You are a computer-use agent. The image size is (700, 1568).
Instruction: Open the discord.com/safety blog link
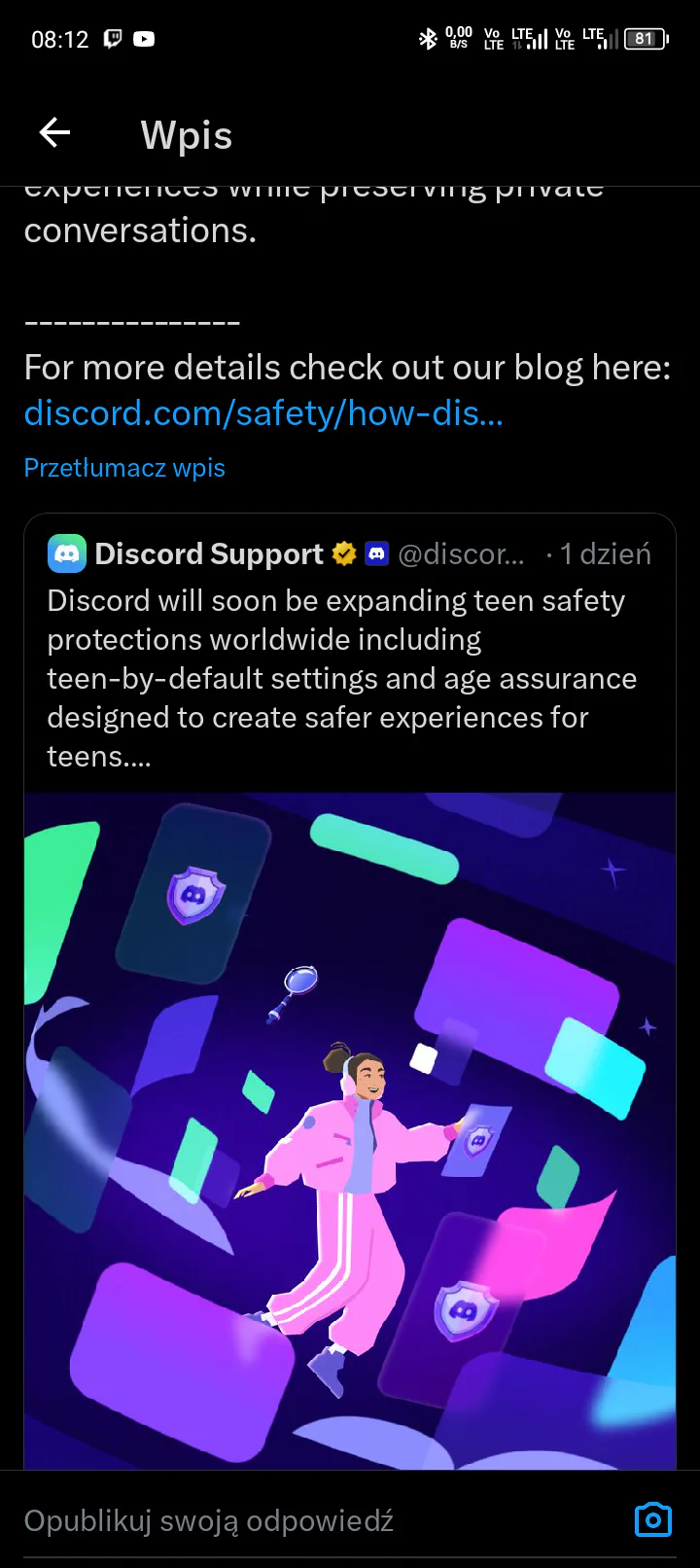(263, 413)
